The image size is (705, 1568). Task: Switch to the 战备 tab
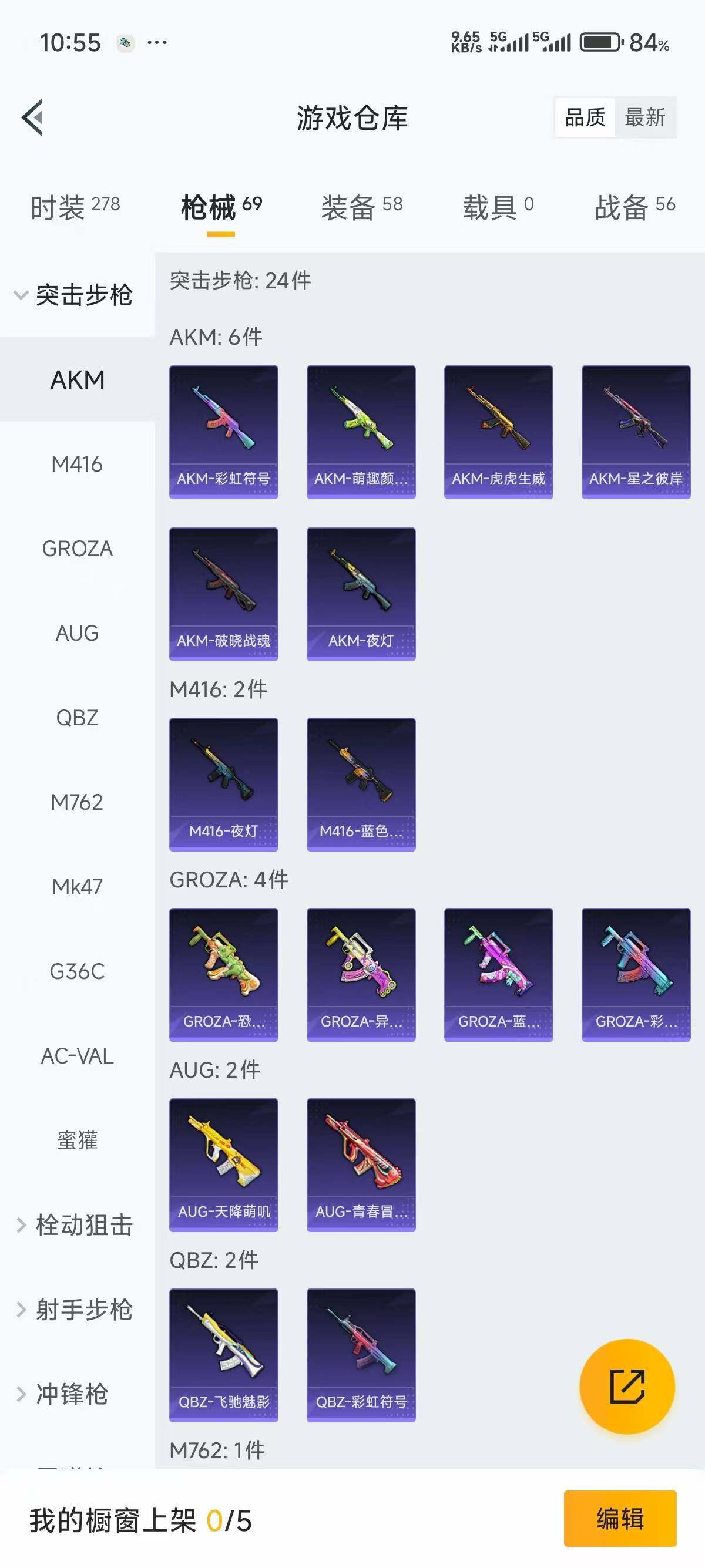tap(634, 207)
